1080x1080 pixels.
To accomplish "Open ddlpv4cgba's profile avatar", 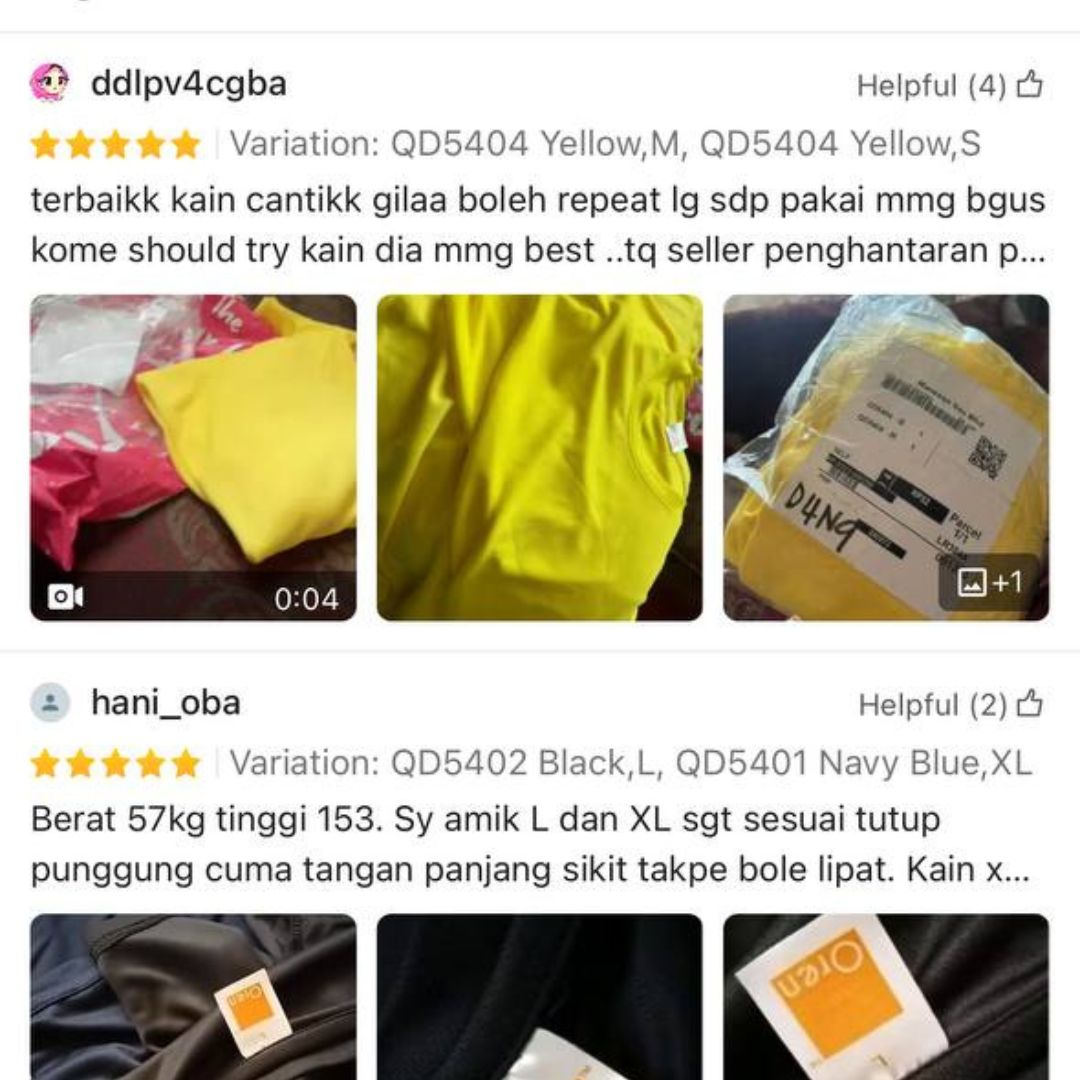I will (49, 83).
